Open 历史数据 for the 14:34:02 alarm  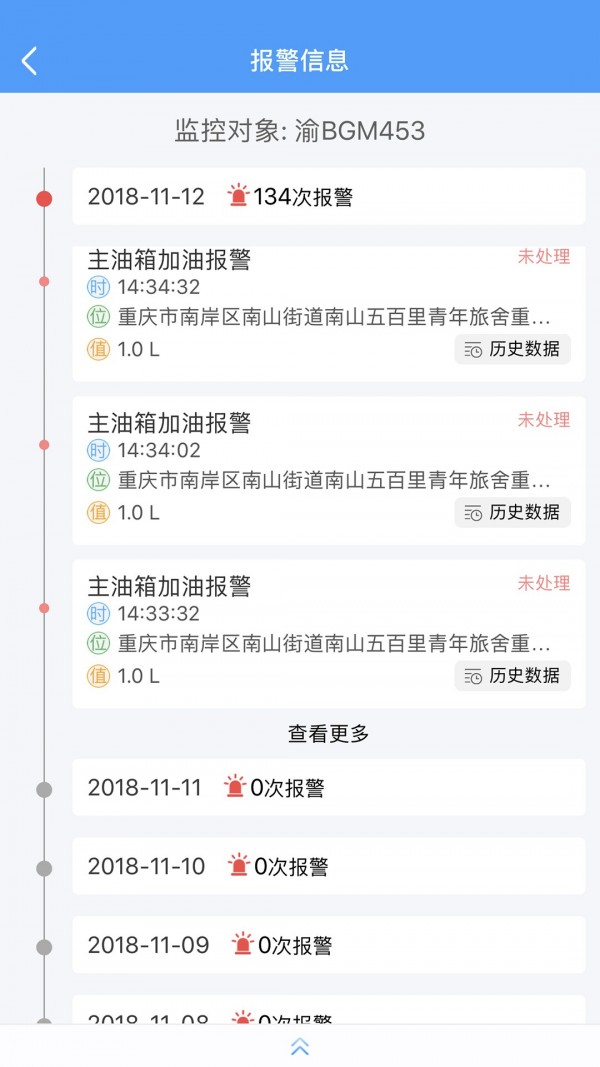tap(513, 513)
